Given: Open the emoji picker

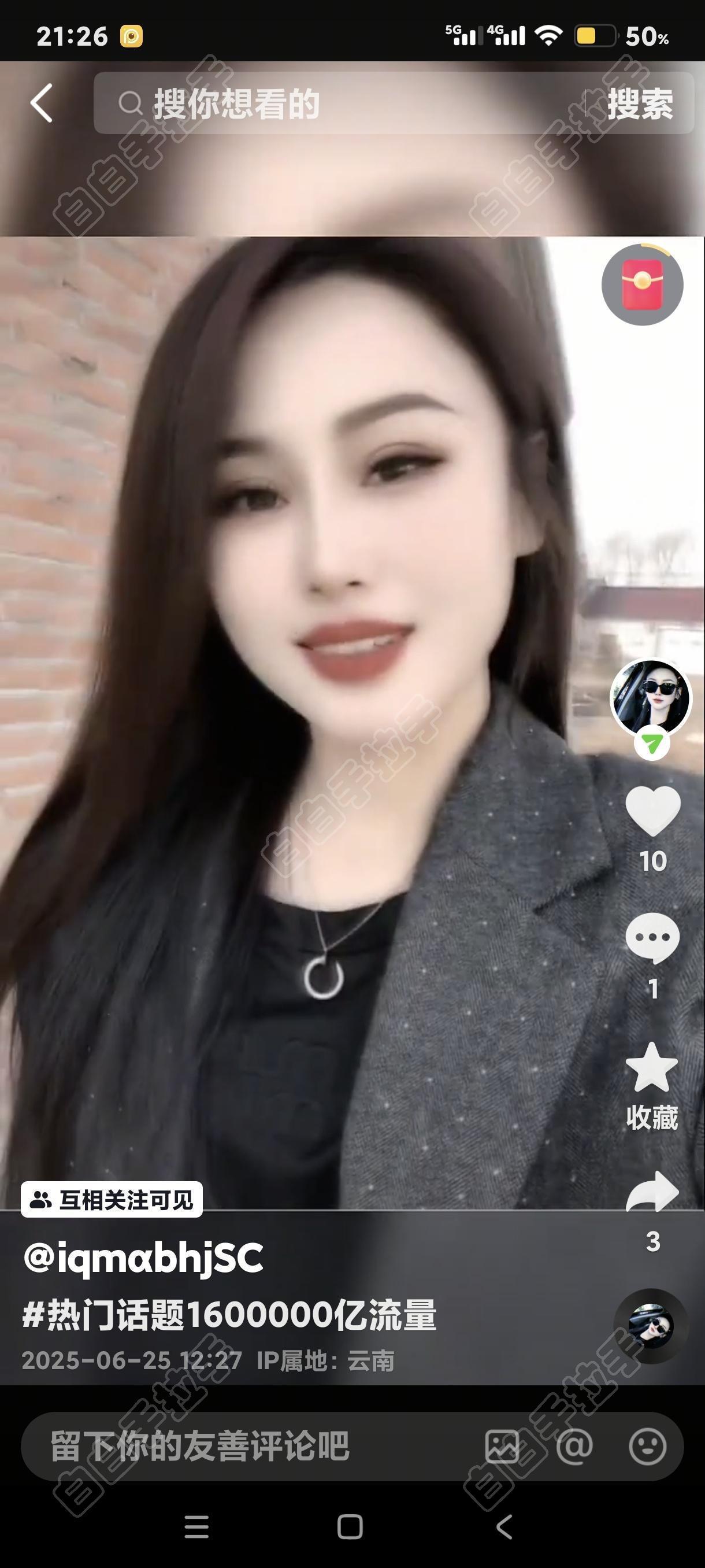Looking at the screenshot, I should (647, 1446).
